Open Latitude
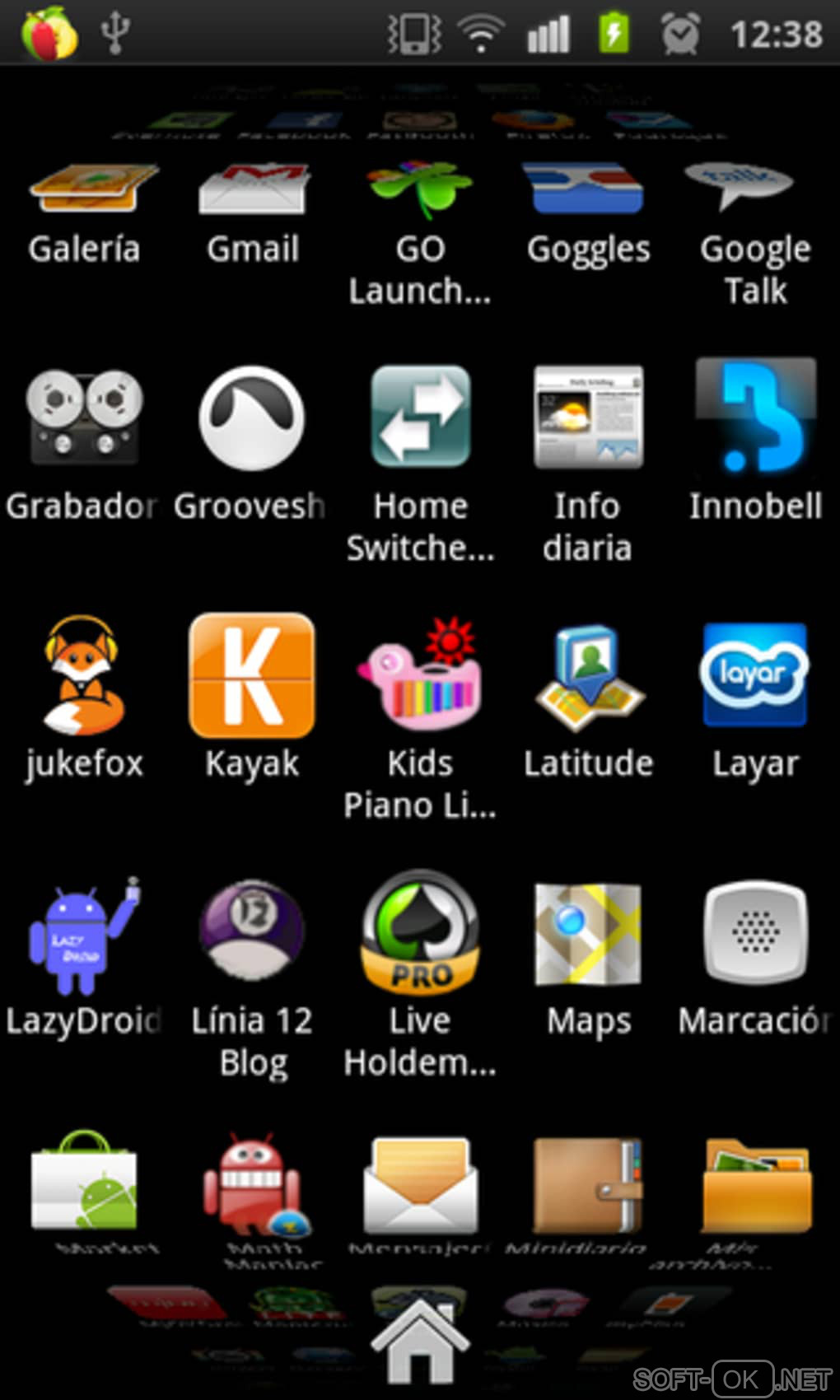 click(x=587, y=677)
